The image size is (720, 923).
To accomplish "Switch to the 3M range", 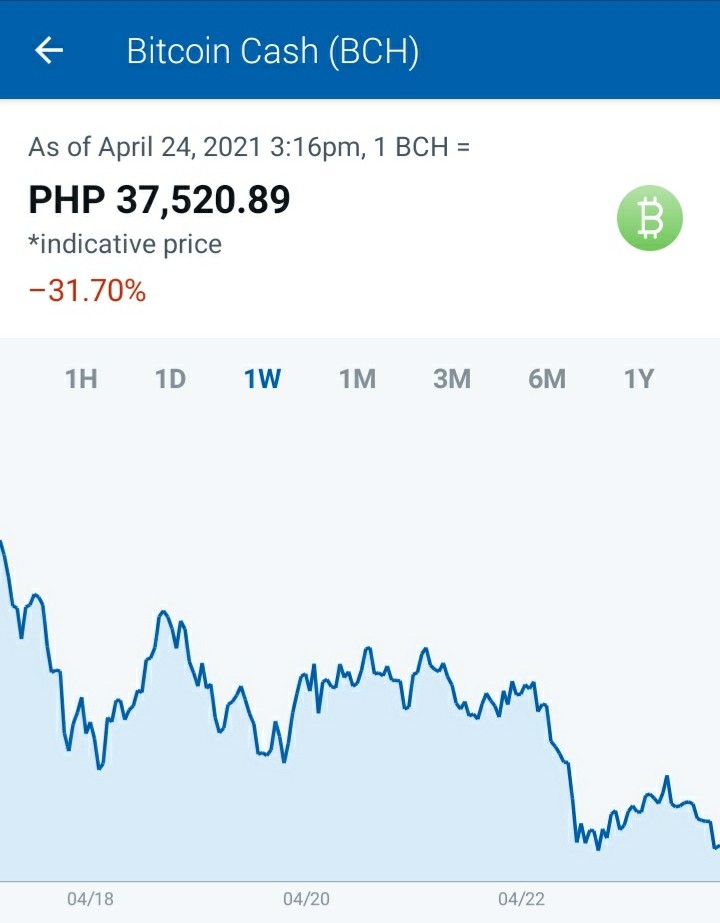I will tap(452, 379).
